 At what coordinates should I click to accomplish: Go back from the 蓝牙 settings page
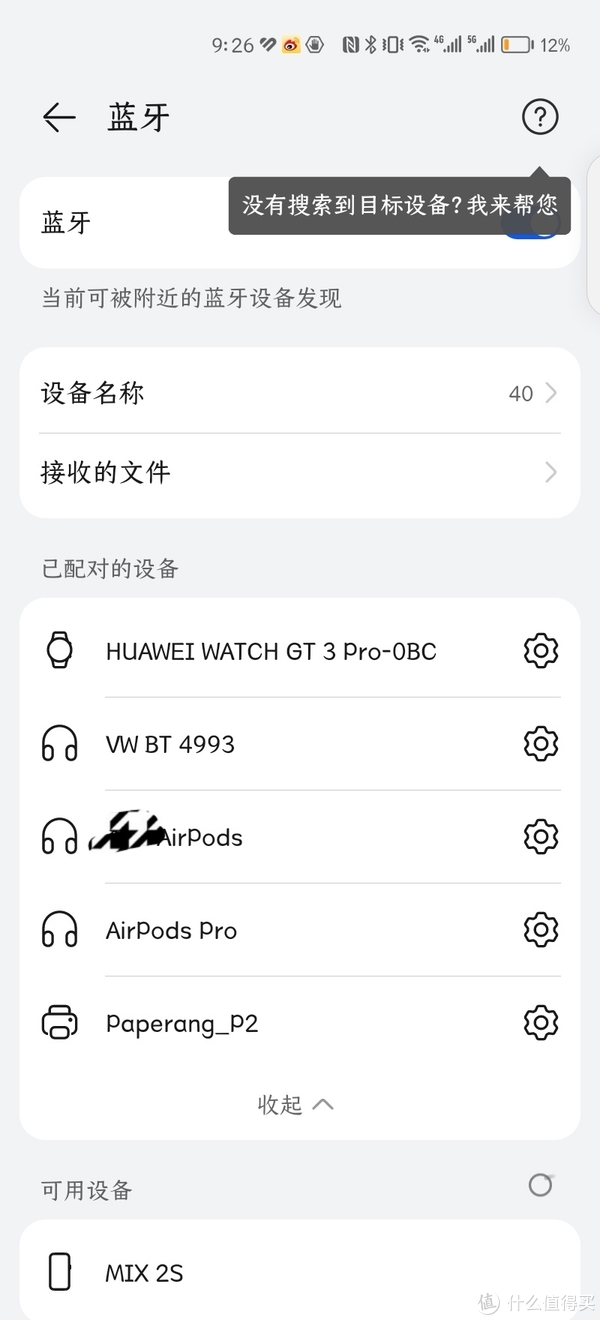click(x=59, y=118)
